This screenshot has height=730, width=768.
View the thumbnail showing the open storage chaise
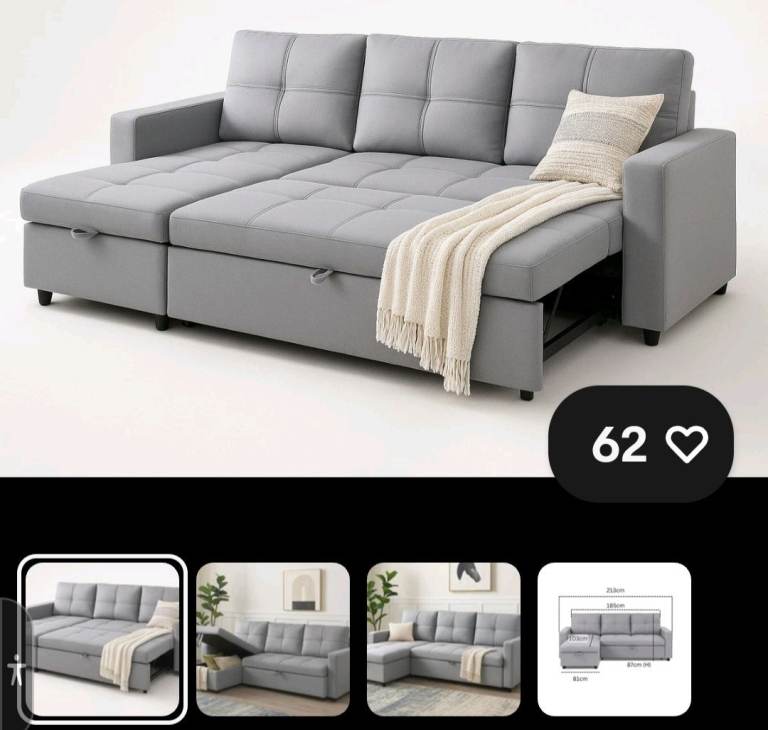click(273, 639)
